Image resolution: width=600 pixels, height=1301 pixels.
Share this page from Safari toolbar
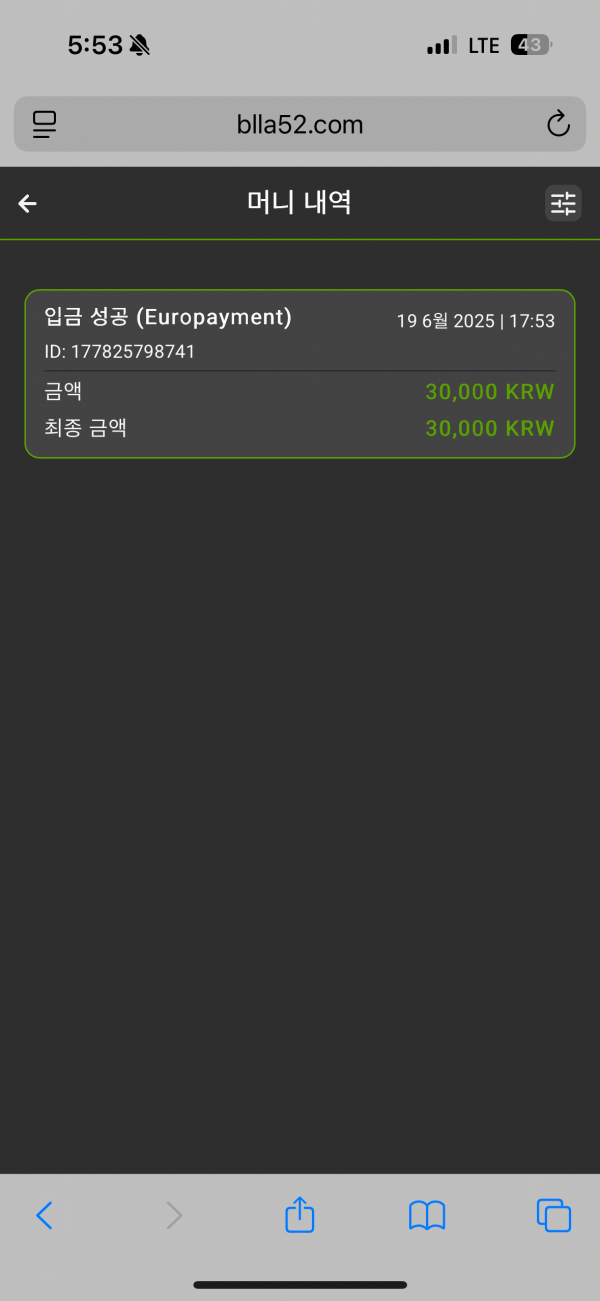300,1215
